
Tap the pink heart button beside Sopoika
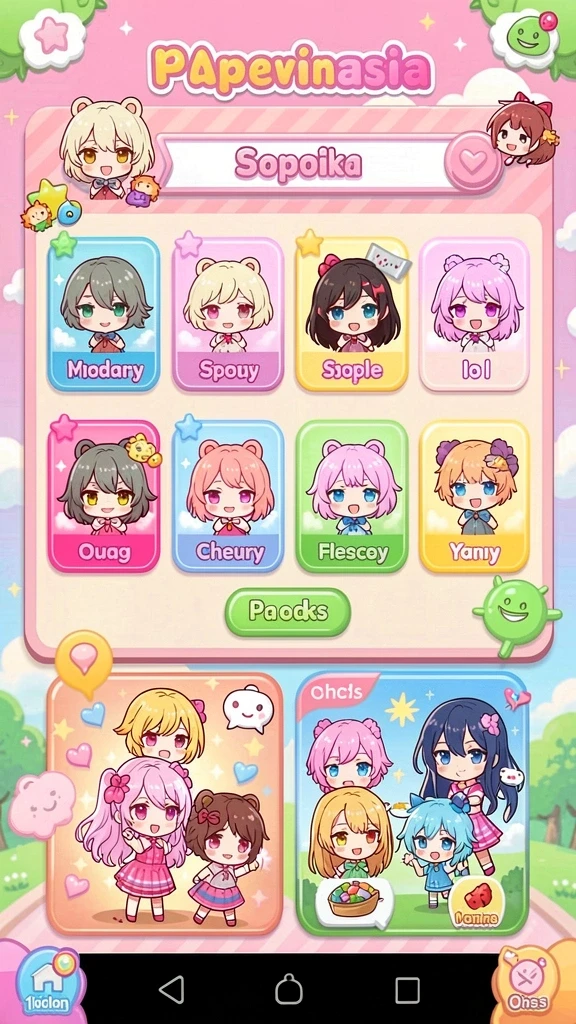coord(473,161)
